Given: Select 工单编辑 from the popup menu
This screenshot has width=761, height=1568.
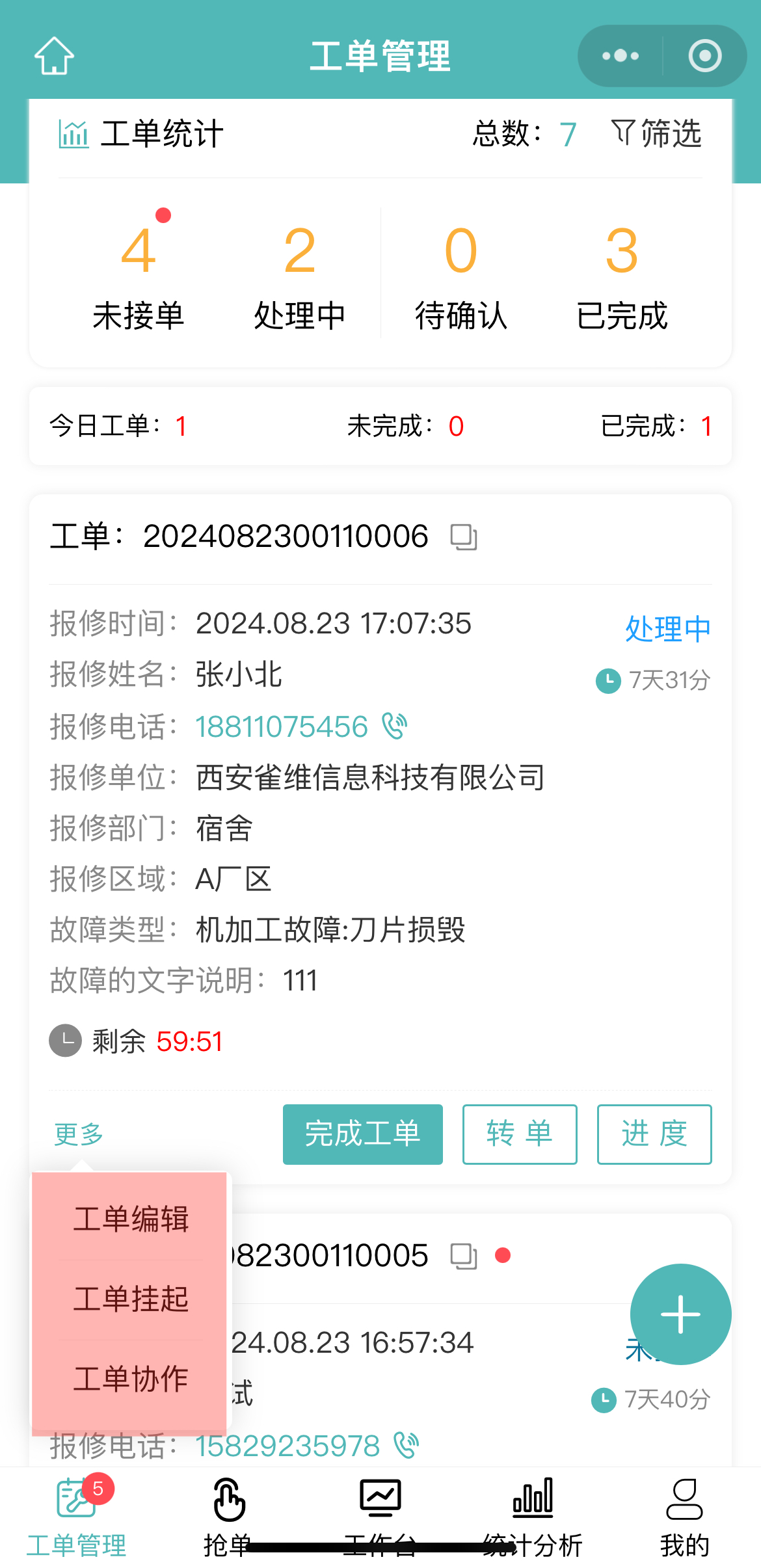Looking at the screenshot, I should [x=132, y=1218].
